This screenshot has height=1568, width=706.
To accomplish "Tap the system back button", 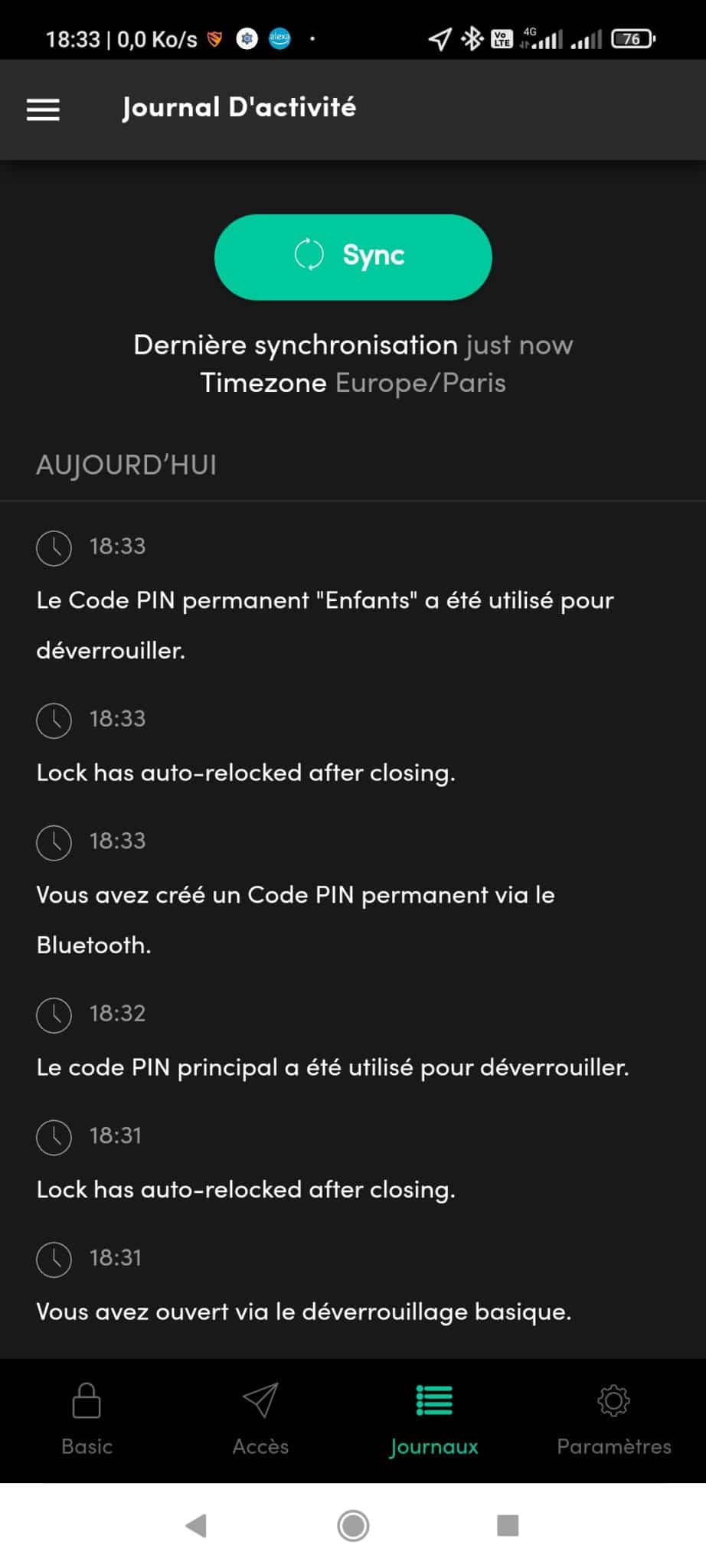I will [x=197, y=1525].
